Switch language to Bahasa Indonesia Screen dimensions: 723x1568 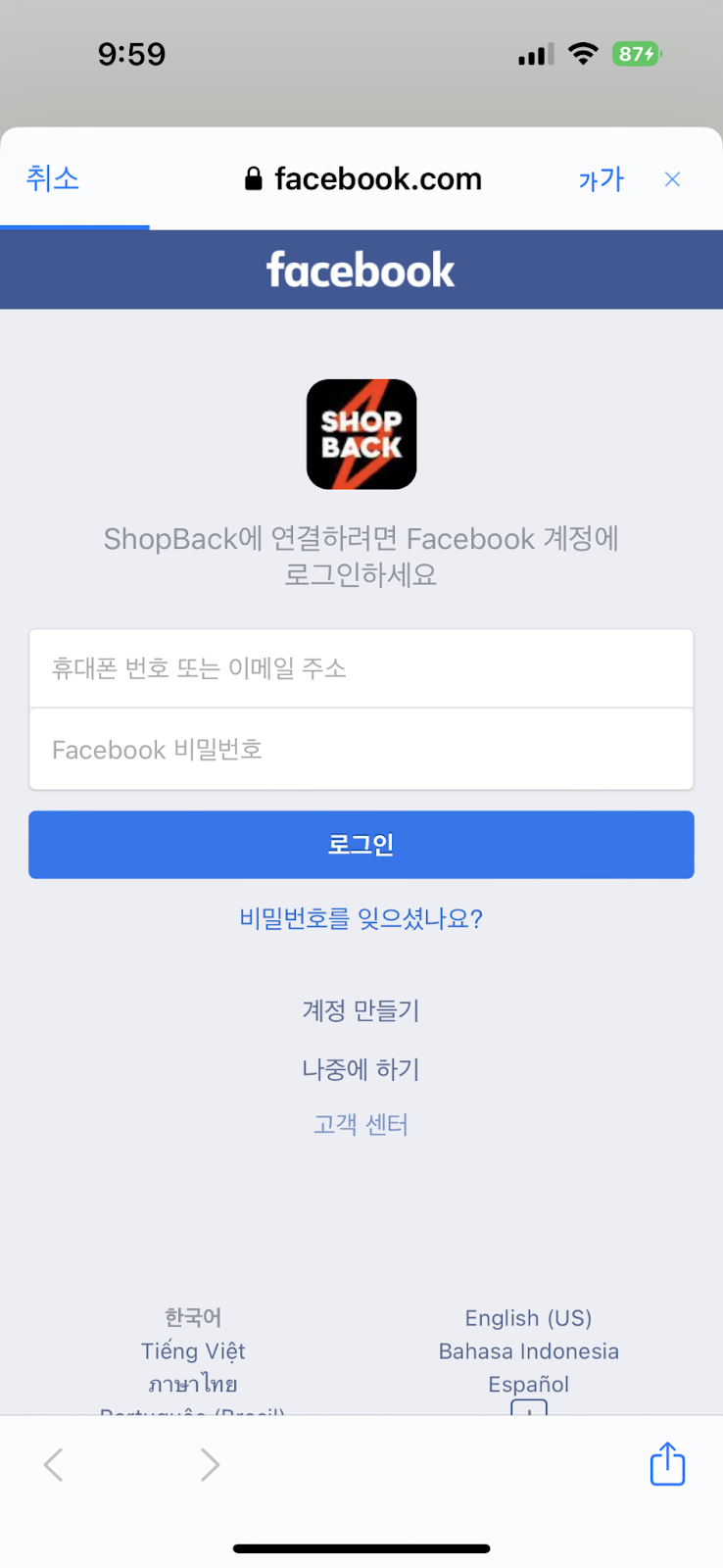528,1351
